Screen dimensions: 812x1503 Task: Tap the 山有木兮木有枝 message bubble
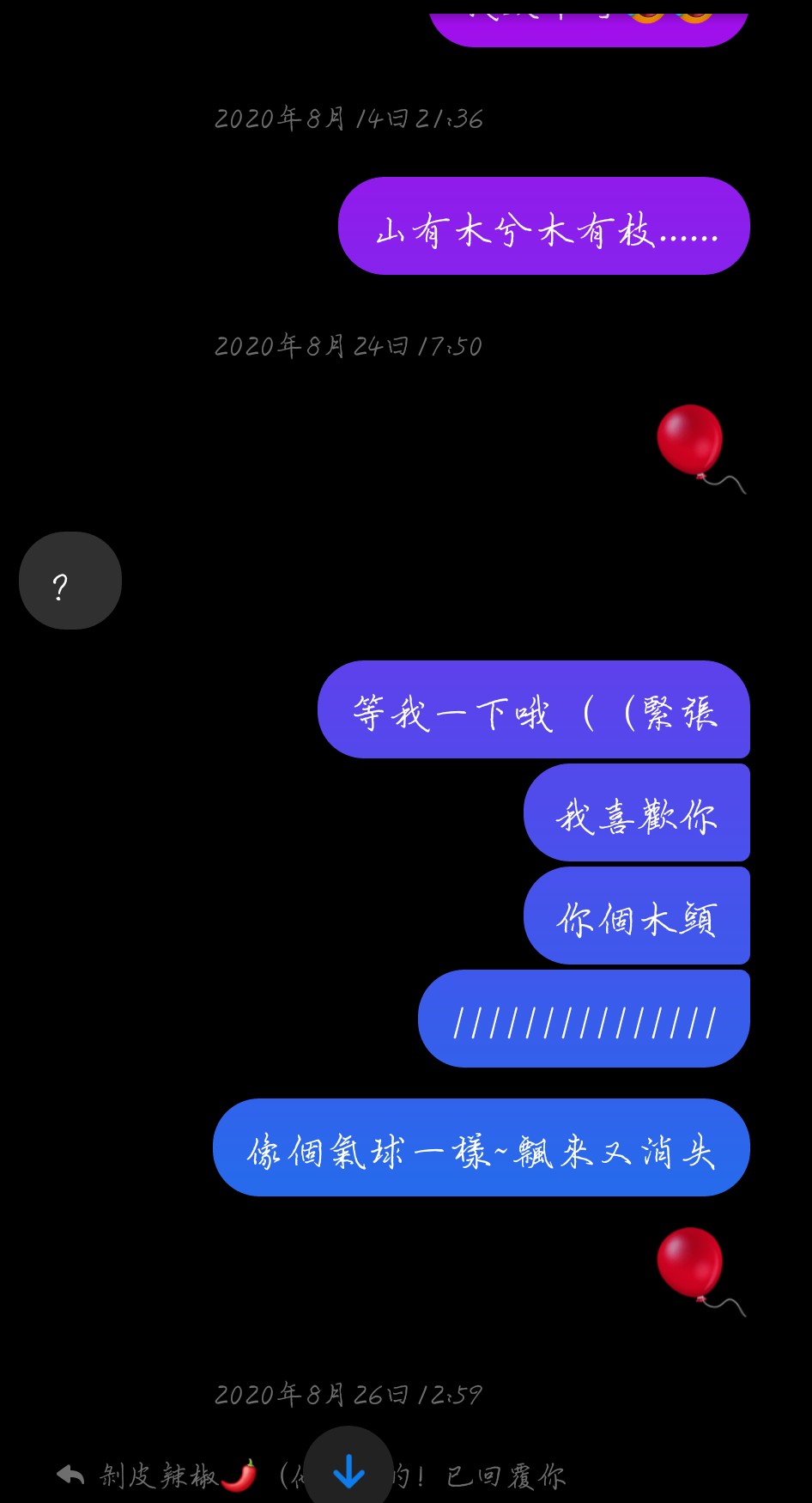544,226
